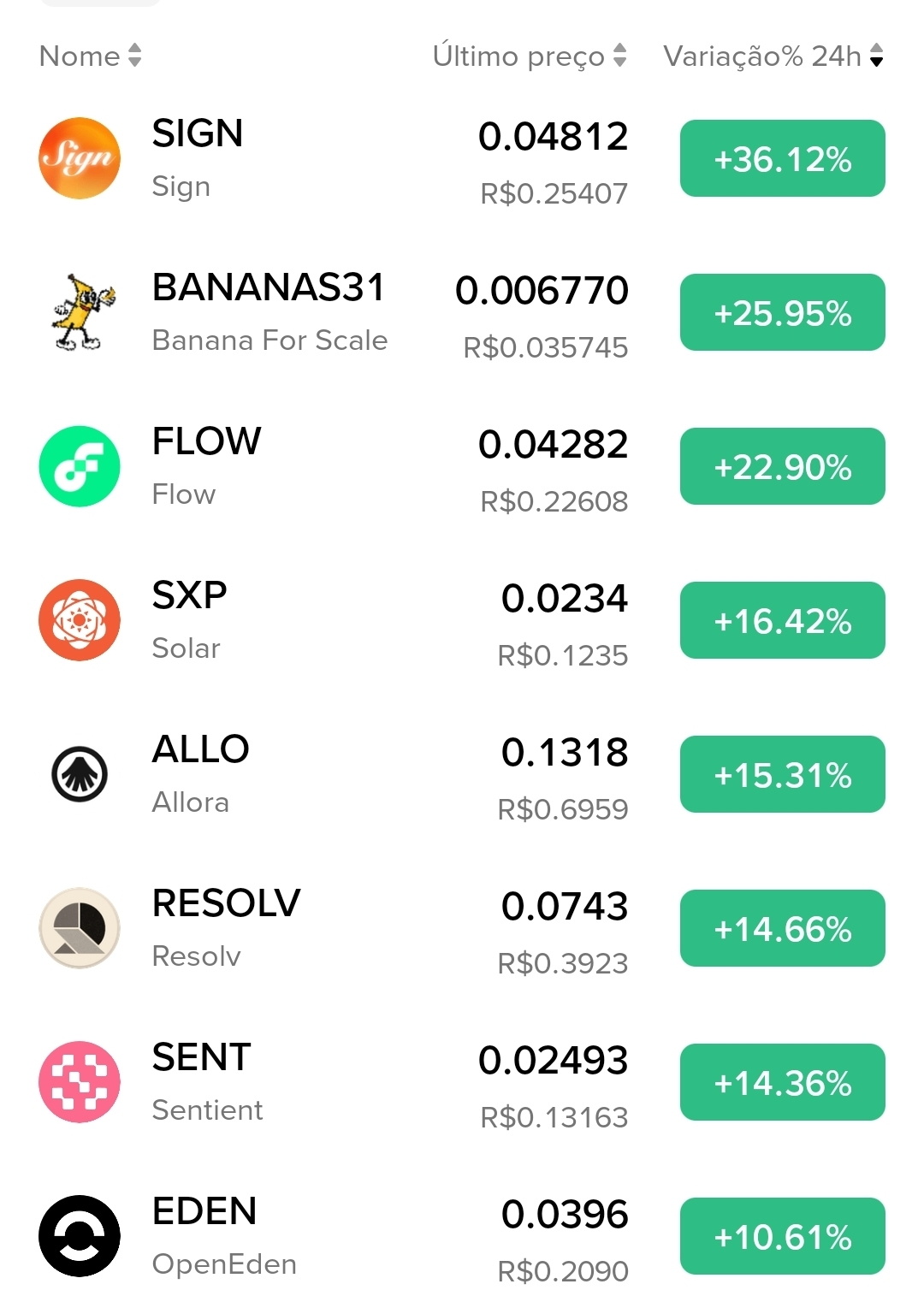924x1290 pixels.
Task: Sort the list by Nome
Action: tap(90, 56)
